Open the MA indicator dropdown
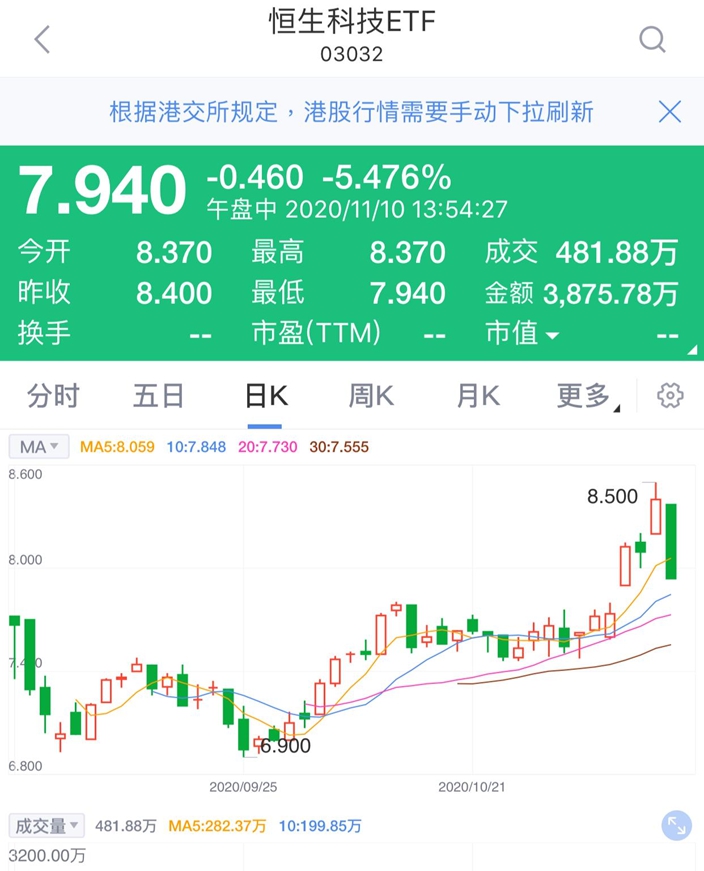This screenshot has width=704, height=871. 39,447
